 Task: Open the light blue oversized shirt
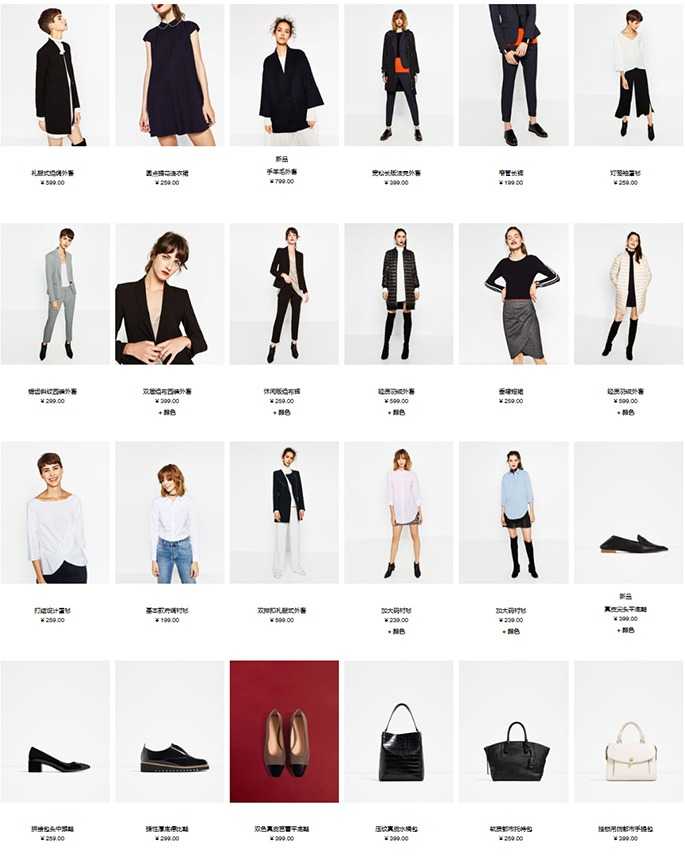513,513
